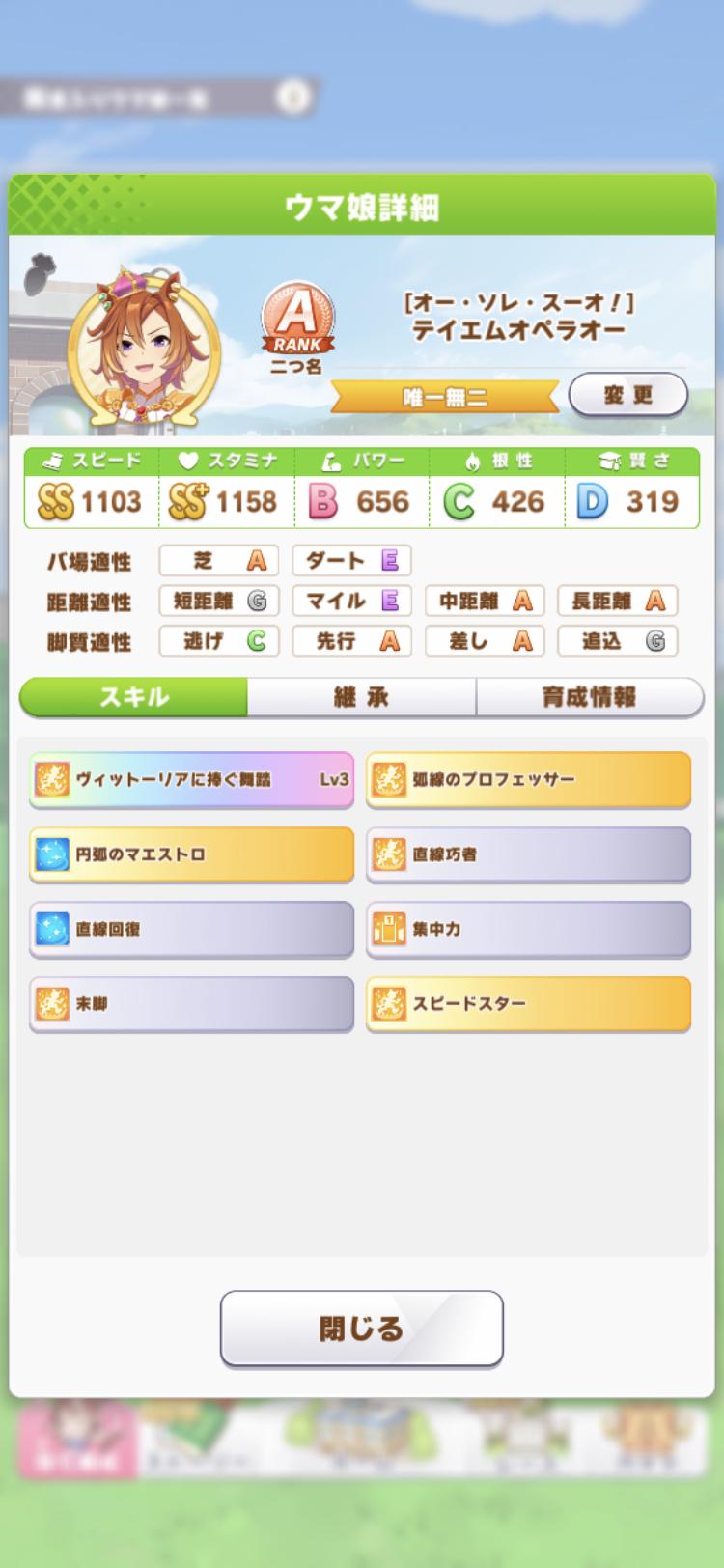Show info for 直線巧者 skill
Viewport: 724px width, 1568px height.
click(528, 854)
